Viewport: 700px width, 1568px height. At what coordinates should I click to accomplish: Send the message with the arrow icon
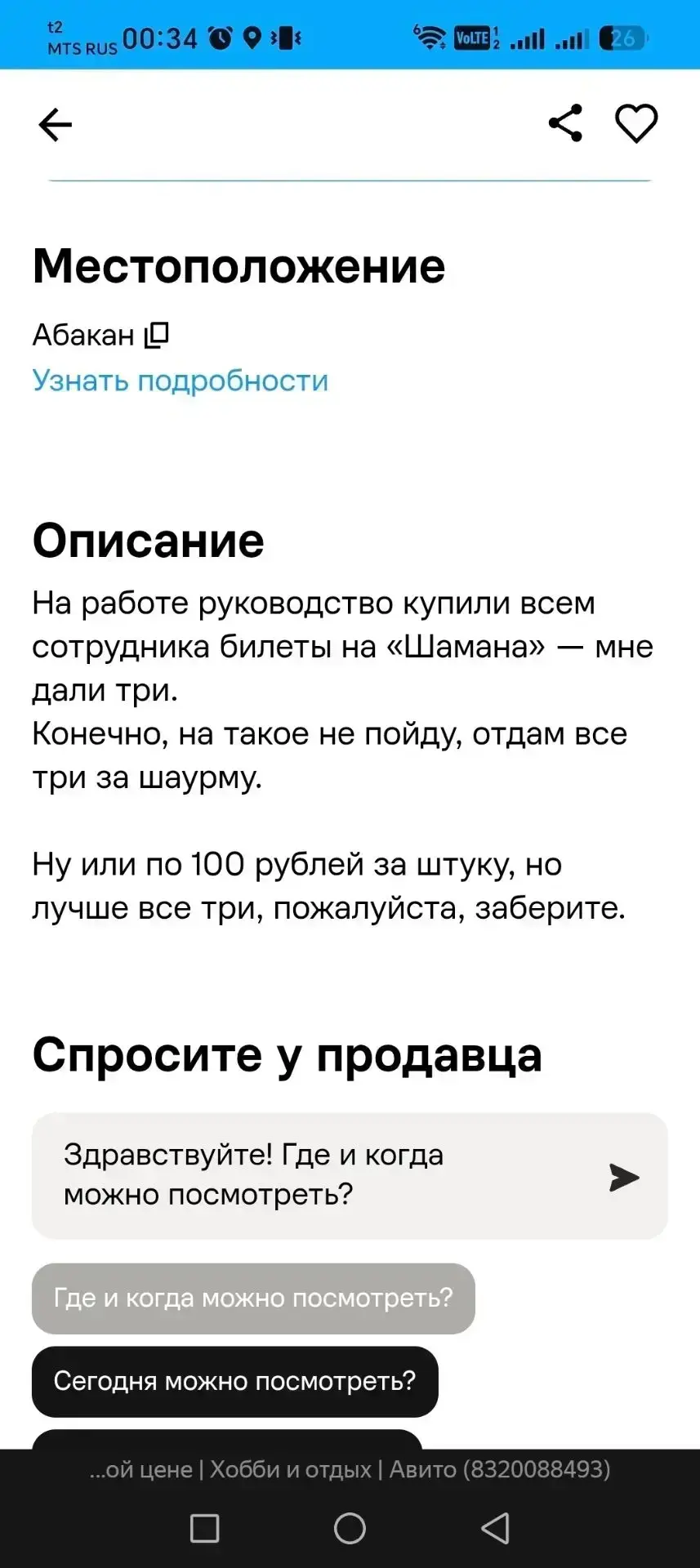coord(624,1178)
